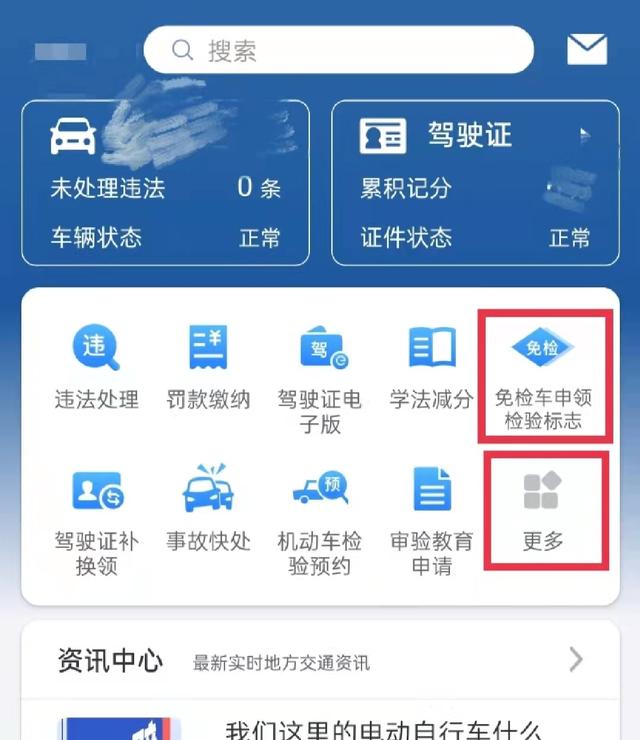Image resolution: width=640 pixels, height=740 pixels.
Task: Open 机动车检验预约 inspection booking
Action: point(320,520)
